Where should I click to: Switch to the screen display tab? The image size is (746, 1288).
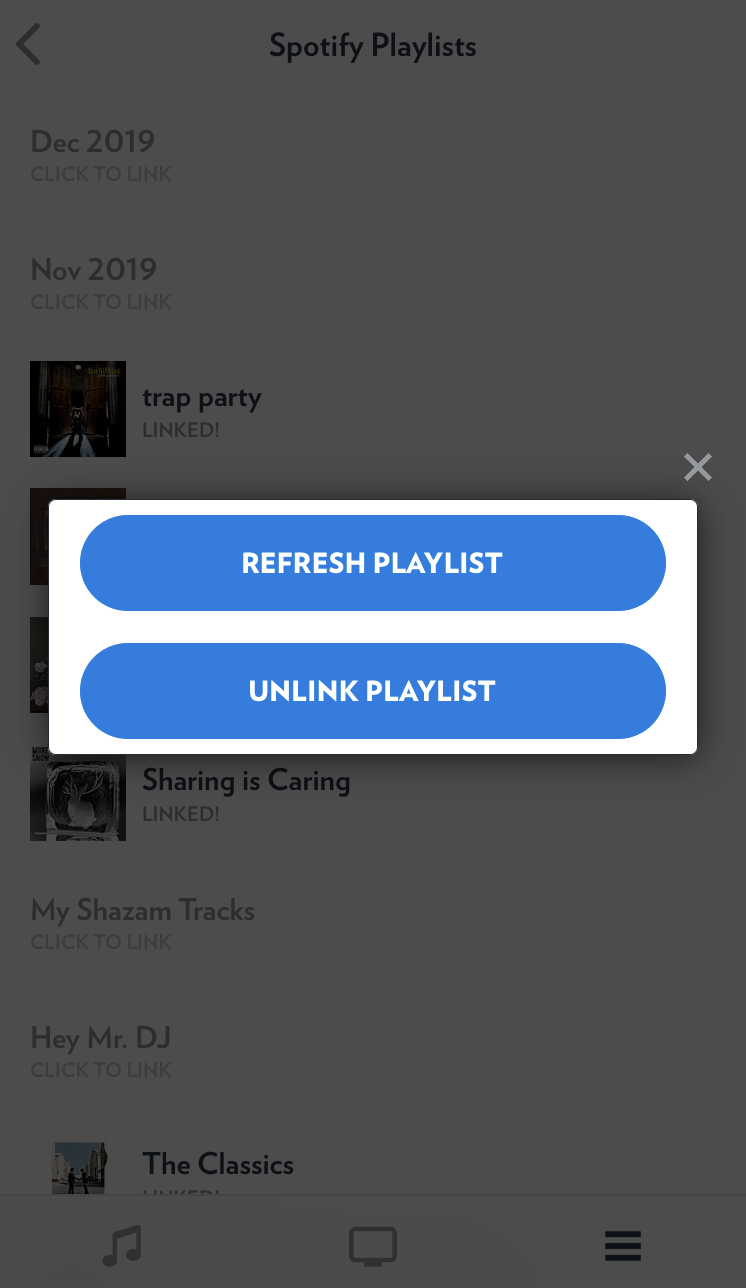pyautogui.click(x=373, y=1246)
